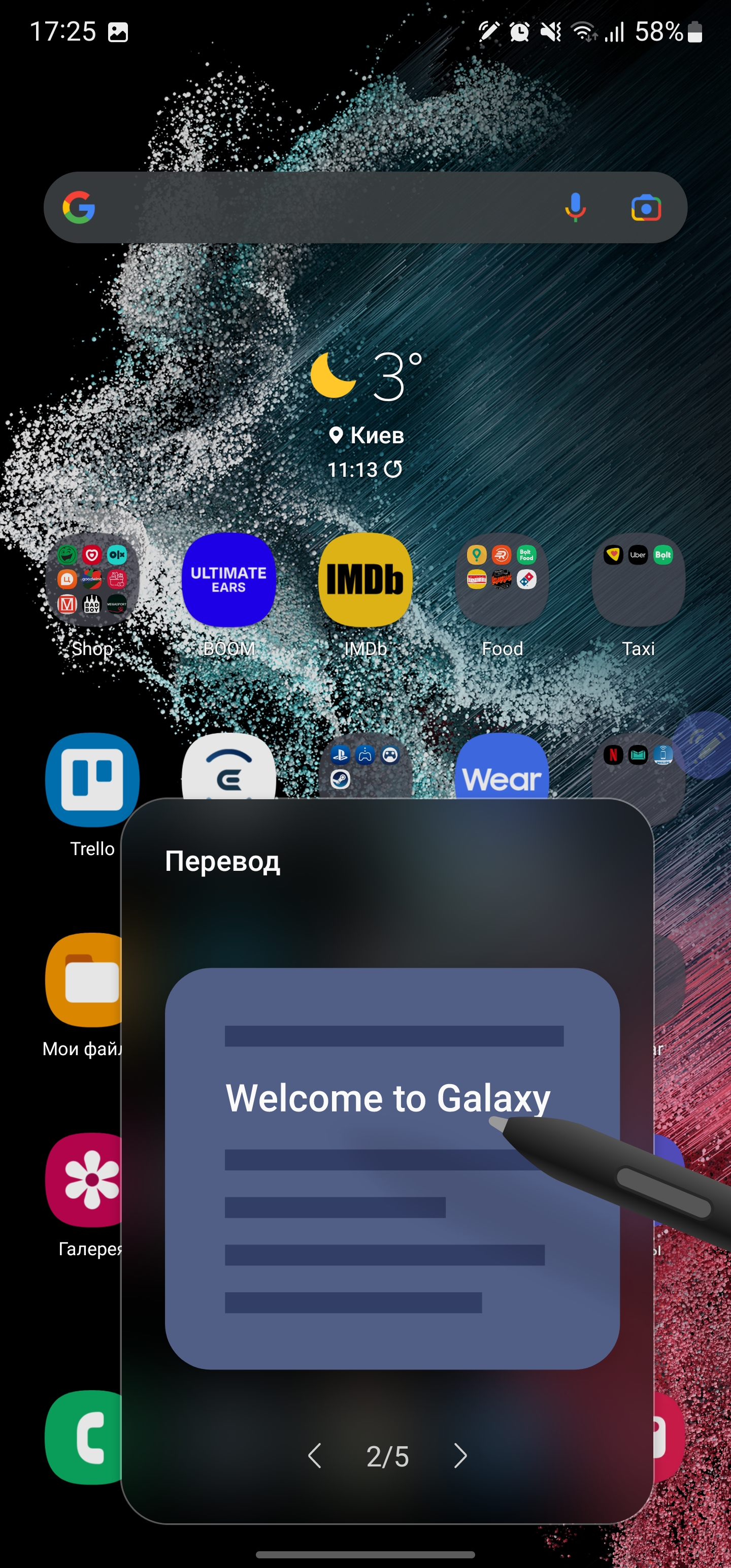Open the IMDb app
Screen dimensions: 731x1568
click(365, 580)
